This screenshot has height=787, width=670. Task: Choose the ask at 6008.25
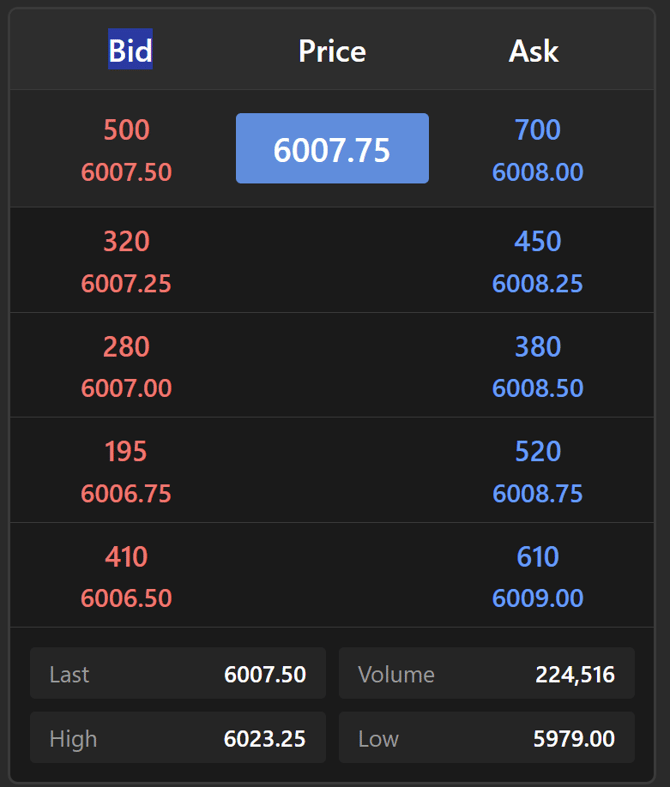tap(537, 262)
